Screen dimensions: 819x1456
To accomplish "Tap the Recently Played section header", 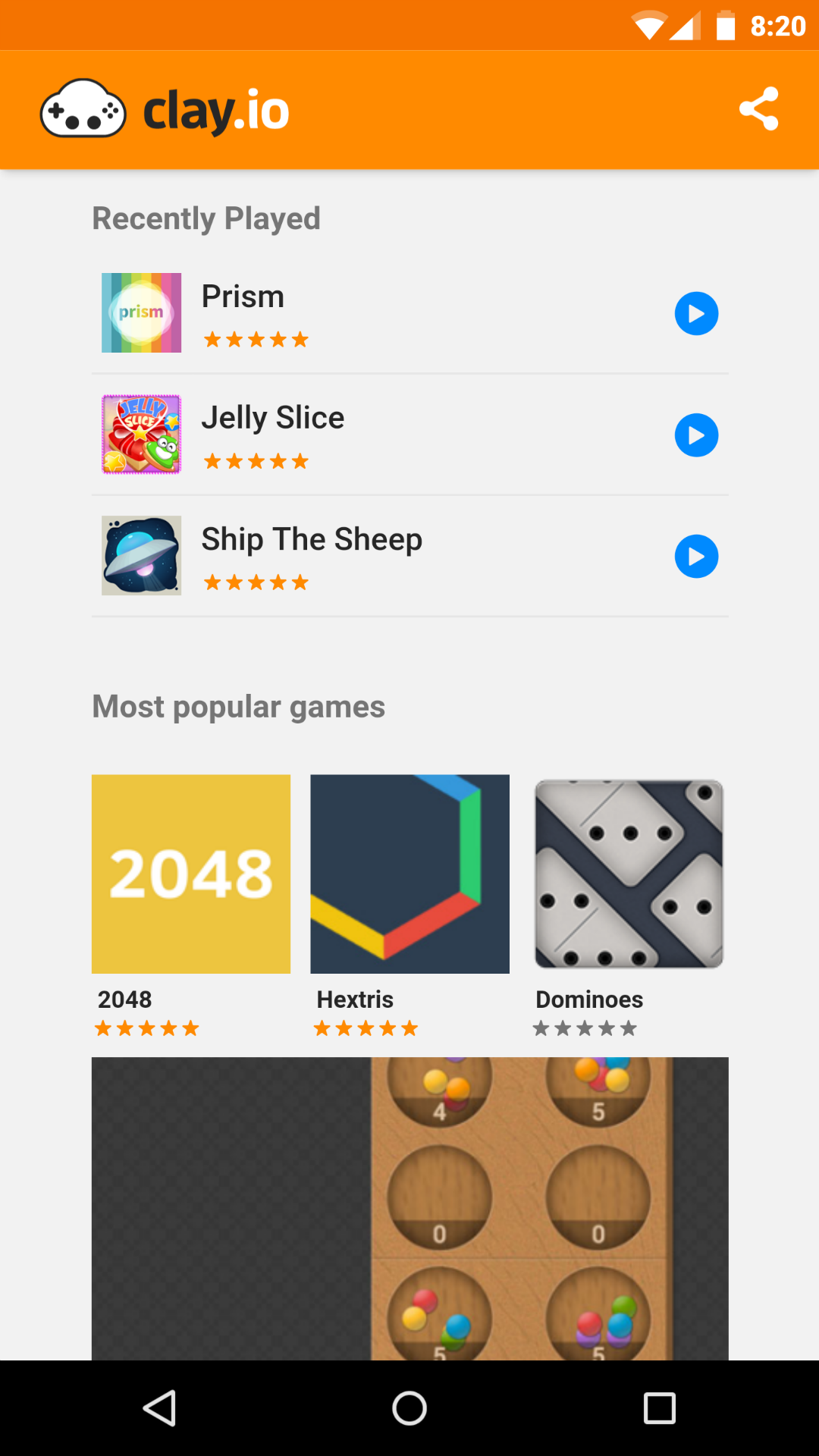I will 206,218.
